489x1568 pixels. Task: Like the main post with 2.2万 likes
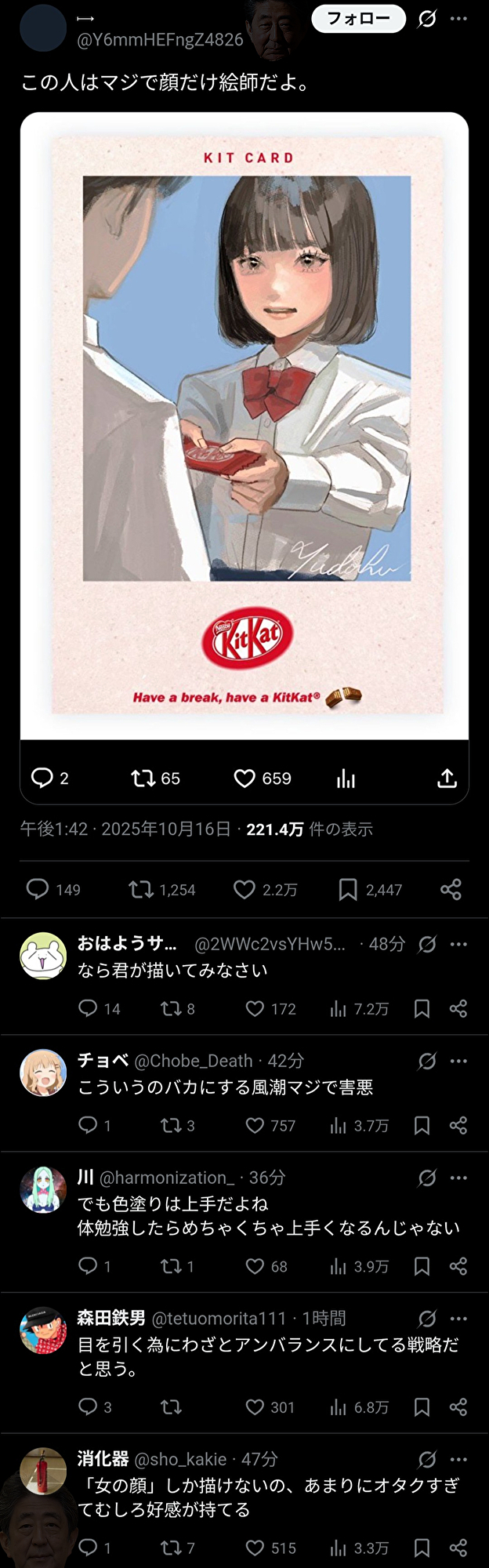click(244, 889)
